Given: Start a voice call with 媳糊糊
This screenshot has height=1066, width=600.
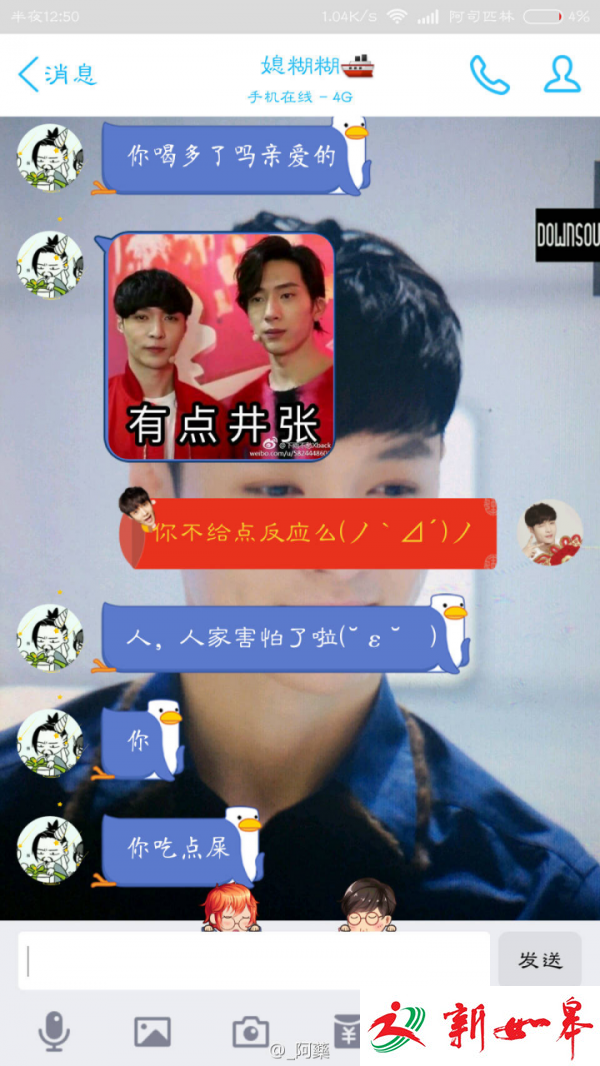Looking at the screenshot, I should [x=489, y=75].
